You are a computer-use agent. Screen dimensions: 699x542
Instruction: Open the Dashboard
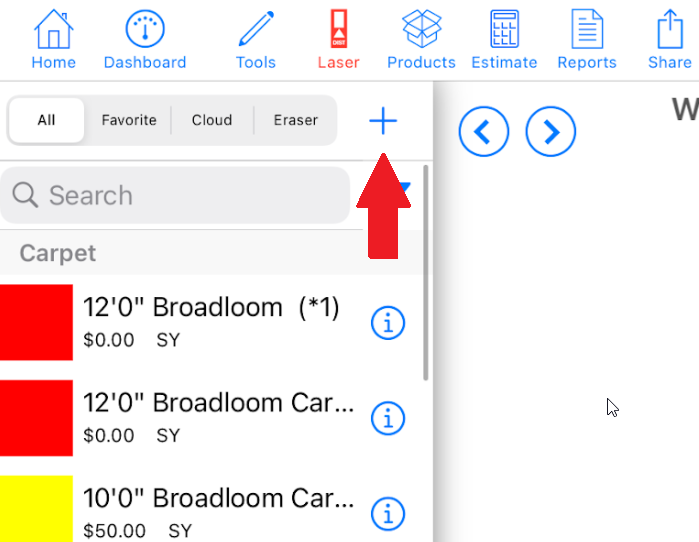(x=145, y=40)
